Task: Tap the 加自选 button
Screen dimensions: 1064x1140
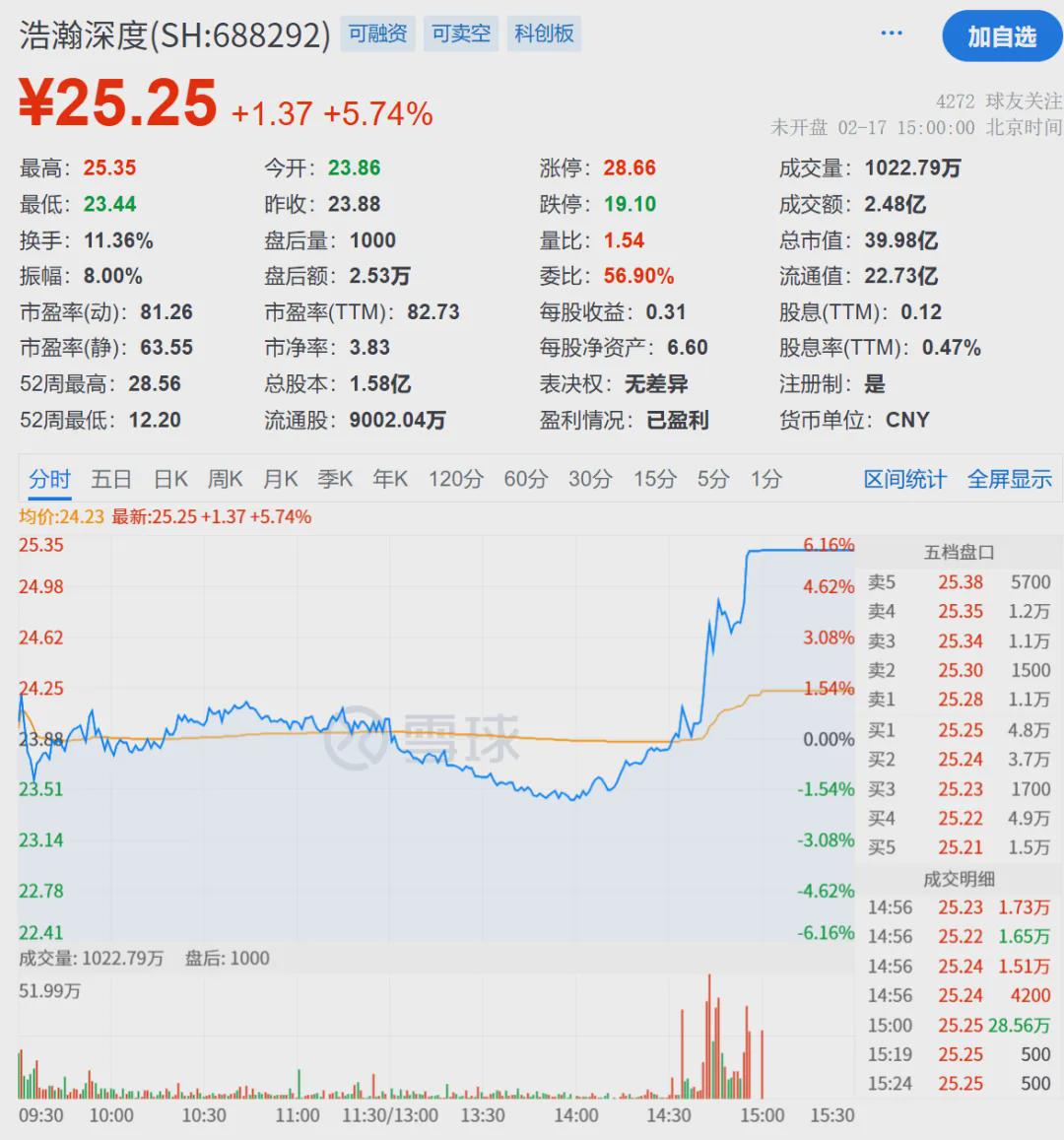Action: click(x=1002, y=36)
